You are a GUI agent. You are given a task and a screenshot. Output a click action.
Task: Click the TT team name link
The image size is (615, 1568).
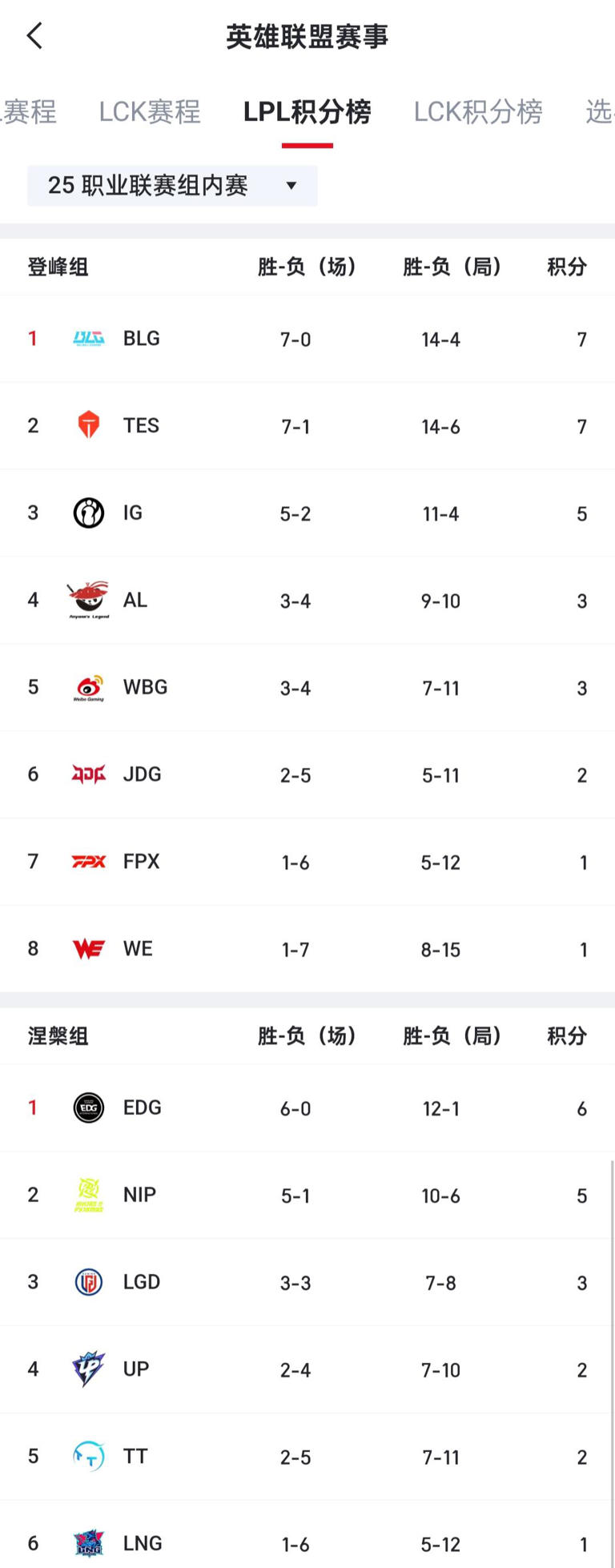[x=135, y=1457]
